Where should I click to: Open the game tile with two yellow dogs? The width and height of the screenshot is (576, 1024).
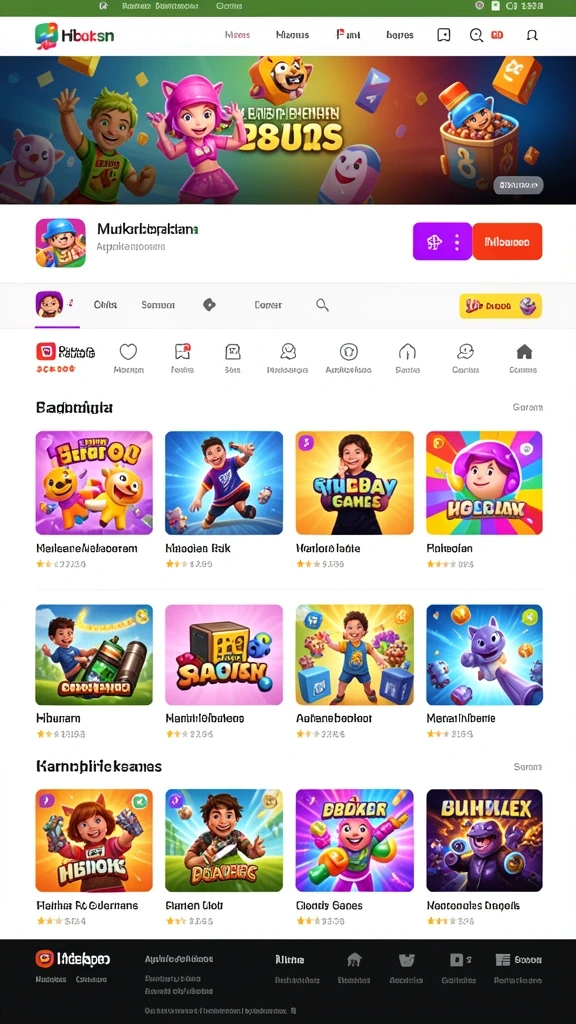(x=94, y=483)
